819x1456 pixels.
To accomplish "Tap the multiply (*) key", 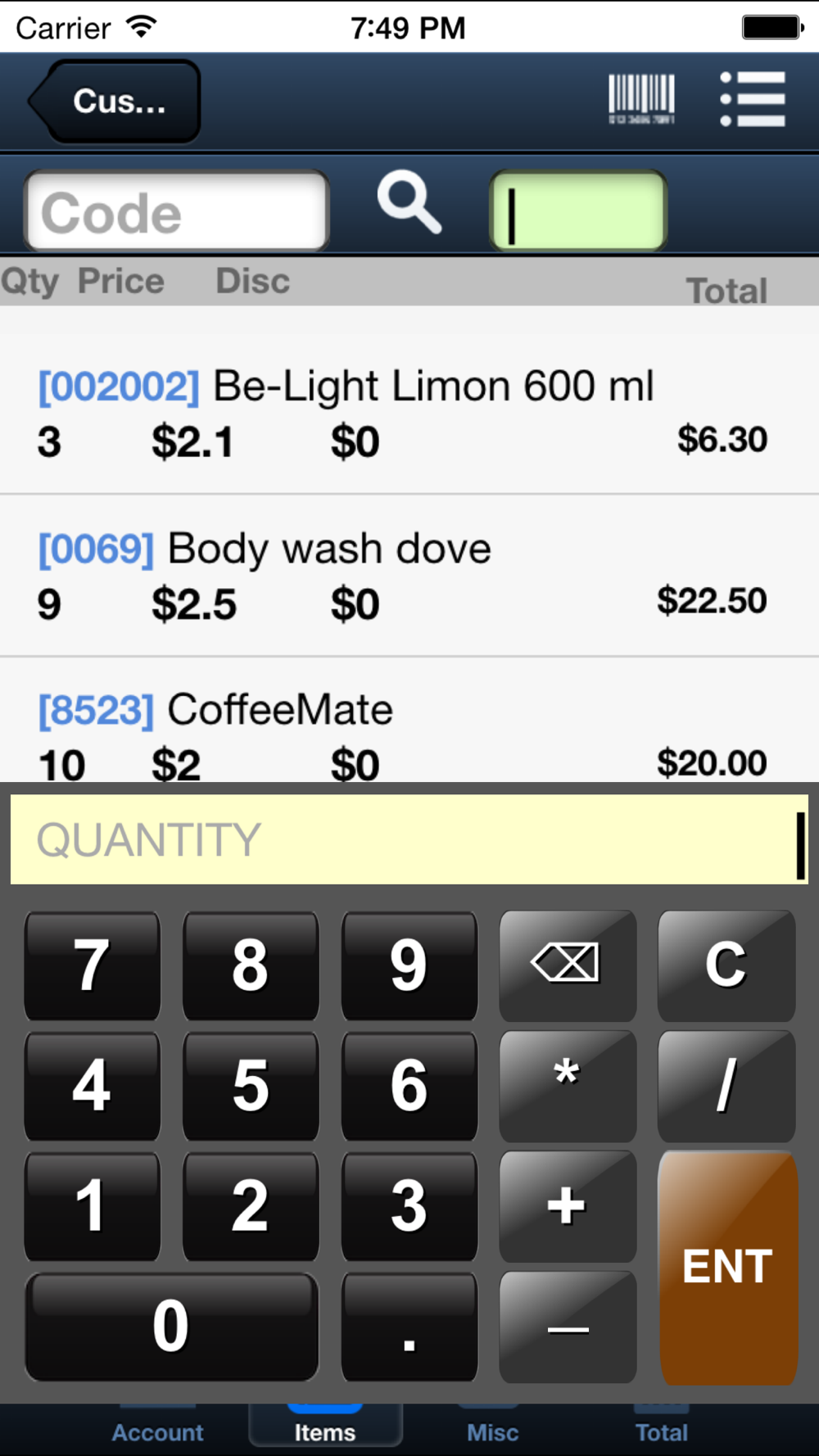I will [568, 1086].
